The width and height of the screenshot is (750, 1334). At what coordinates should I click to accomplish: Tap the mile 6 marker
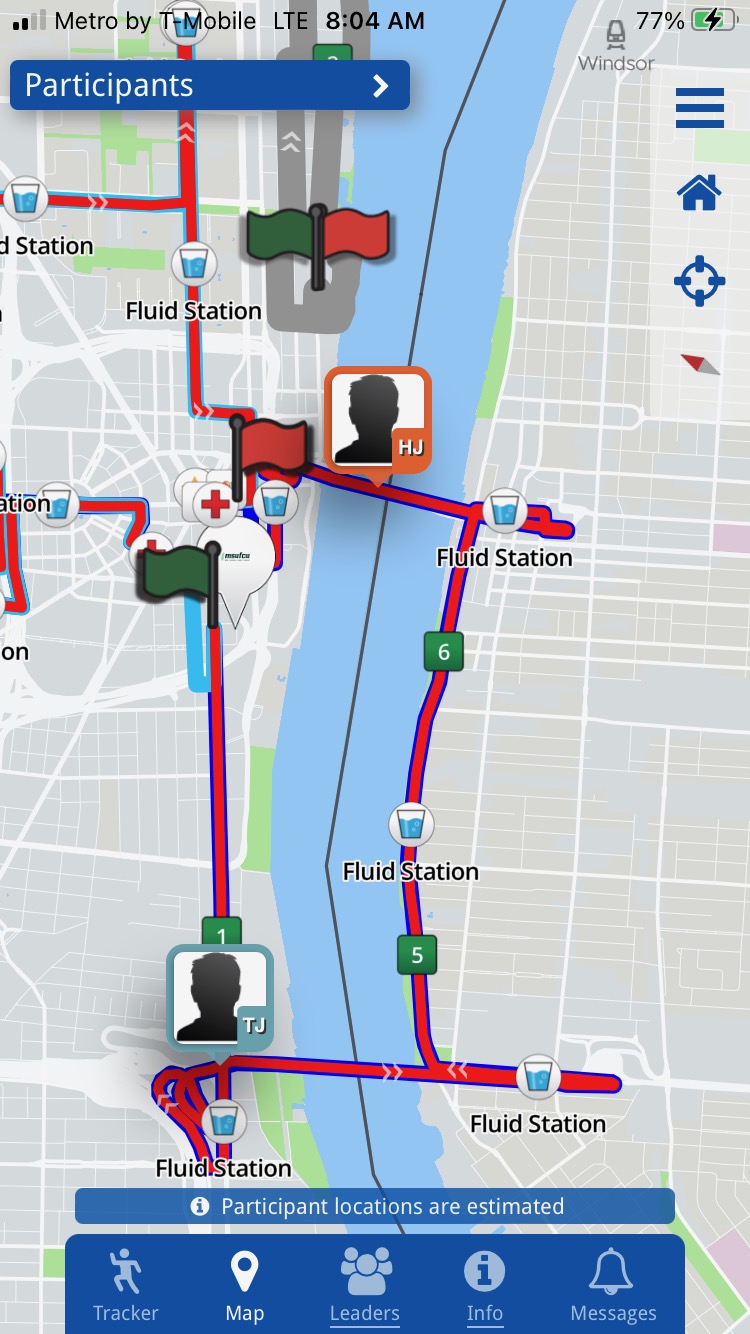(444, 653)
